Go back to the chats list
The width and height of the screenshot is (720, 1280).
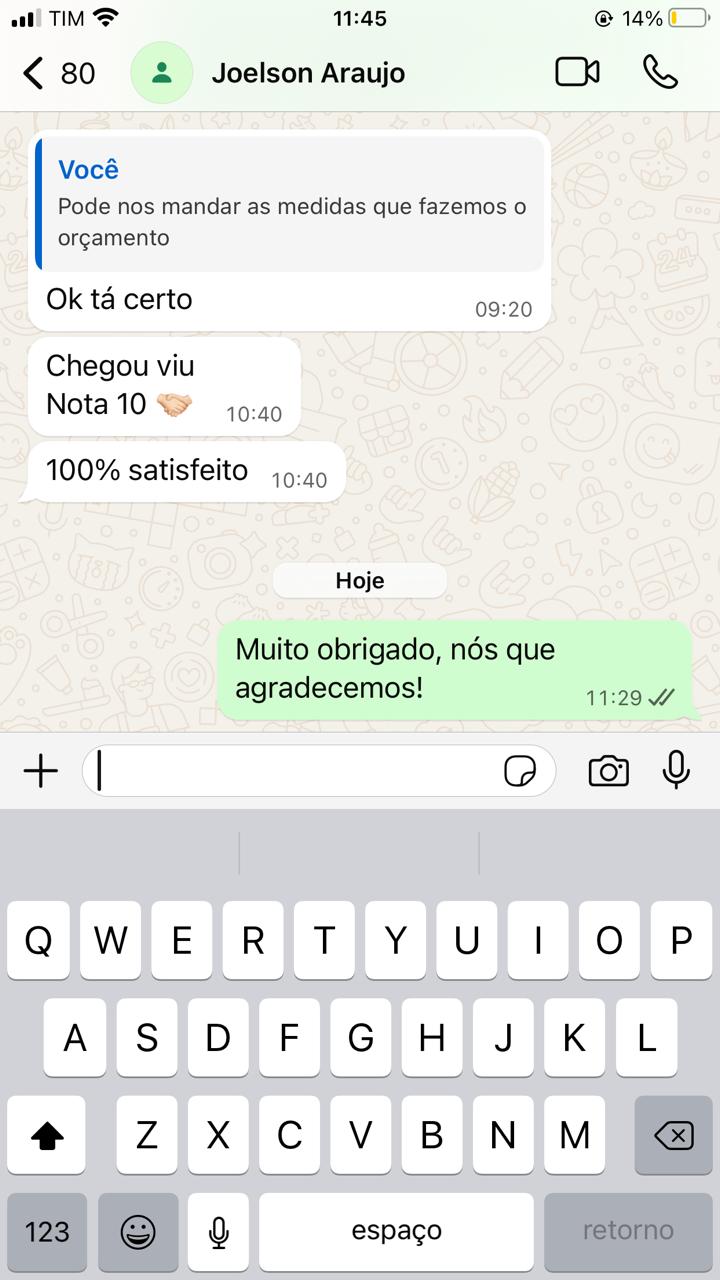pos(58,73)
